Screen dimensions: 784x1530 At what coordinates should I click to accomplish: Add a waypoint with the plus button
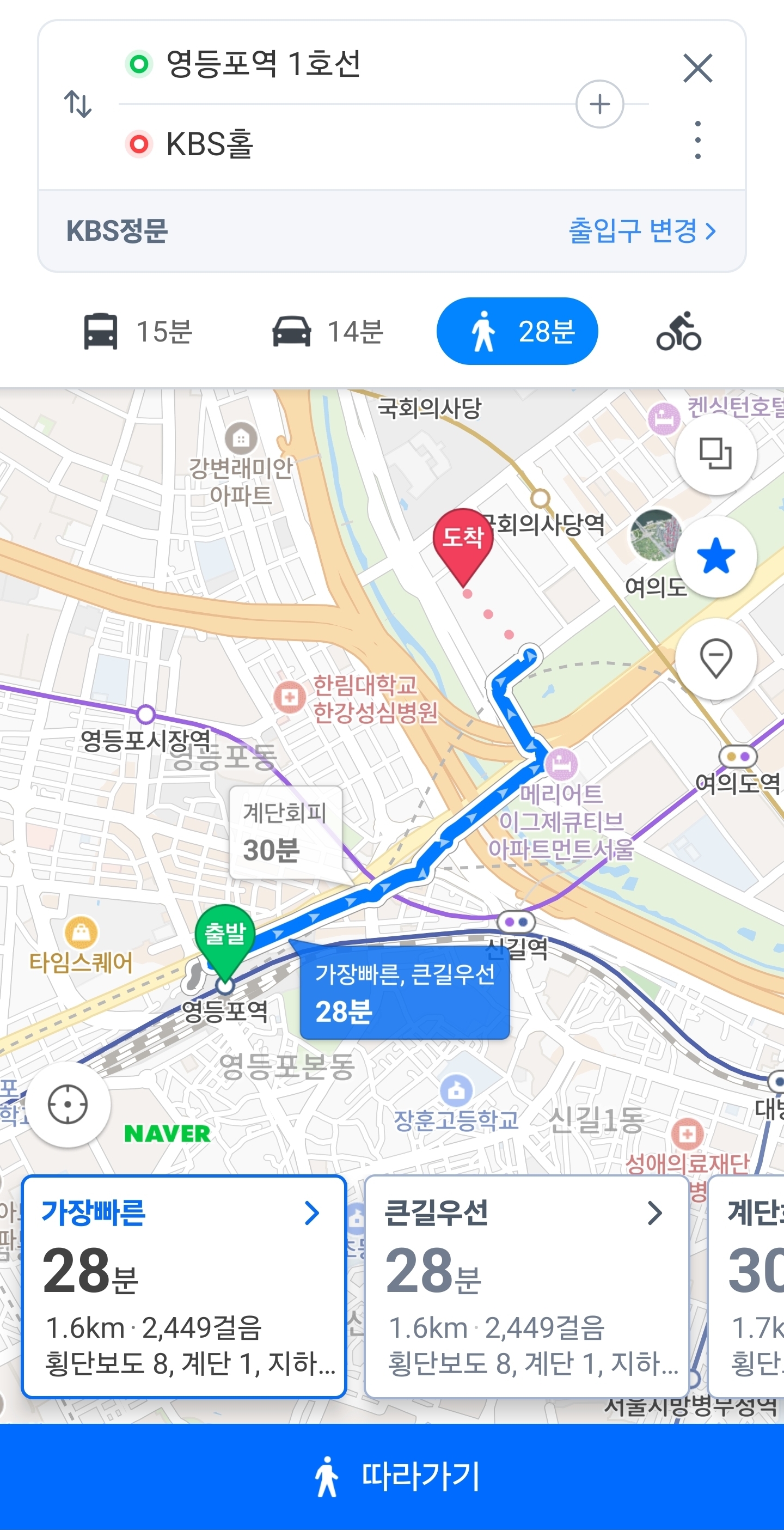(599, 104)
